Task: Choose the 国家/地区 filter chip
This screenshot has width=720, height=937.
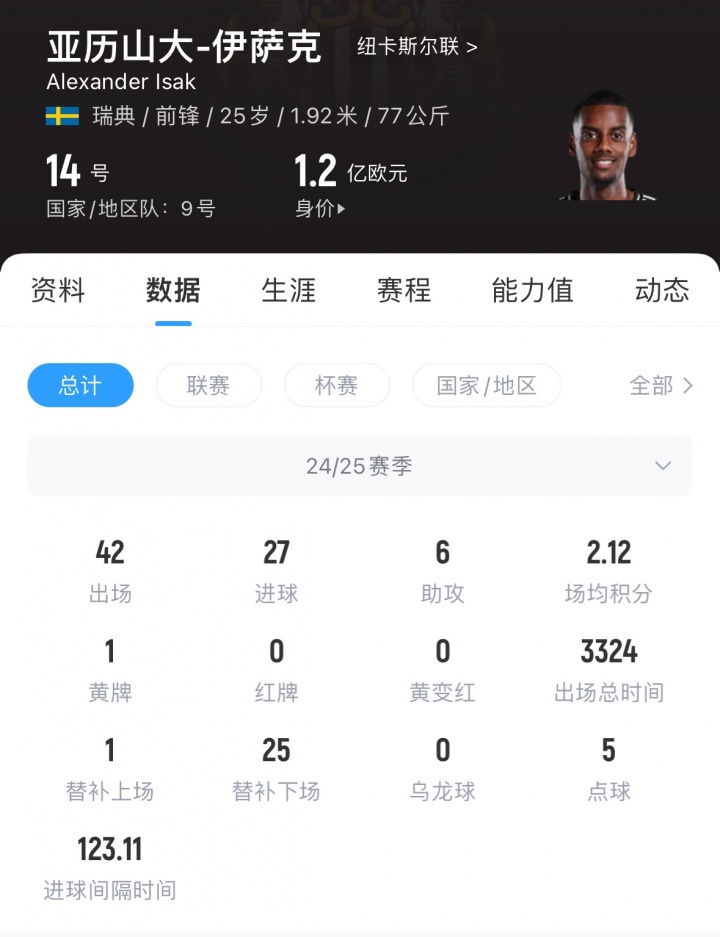Action: [486, 385]
